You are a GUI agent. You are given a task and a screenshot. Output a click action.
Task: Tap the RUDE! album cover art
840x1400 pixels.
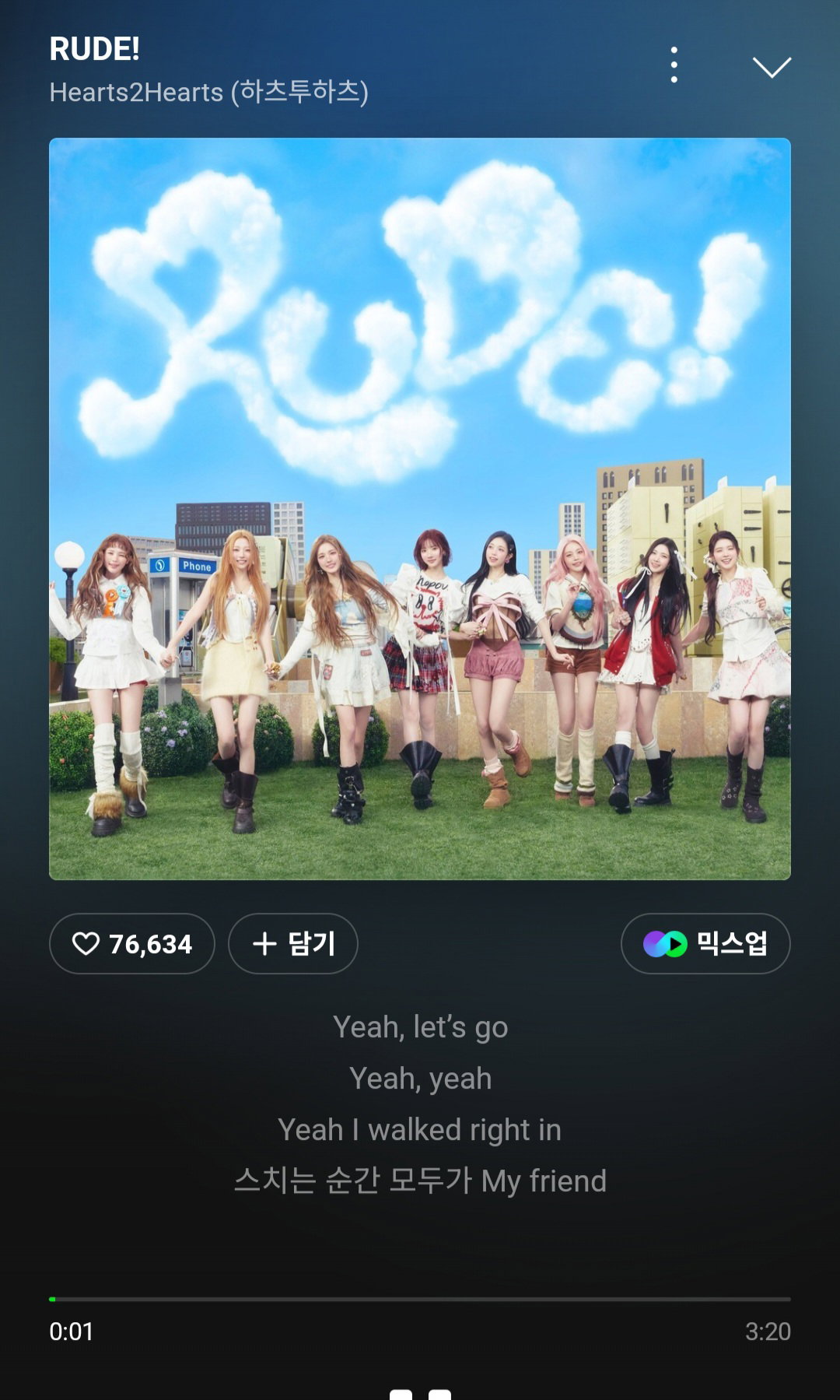(420, 509)
